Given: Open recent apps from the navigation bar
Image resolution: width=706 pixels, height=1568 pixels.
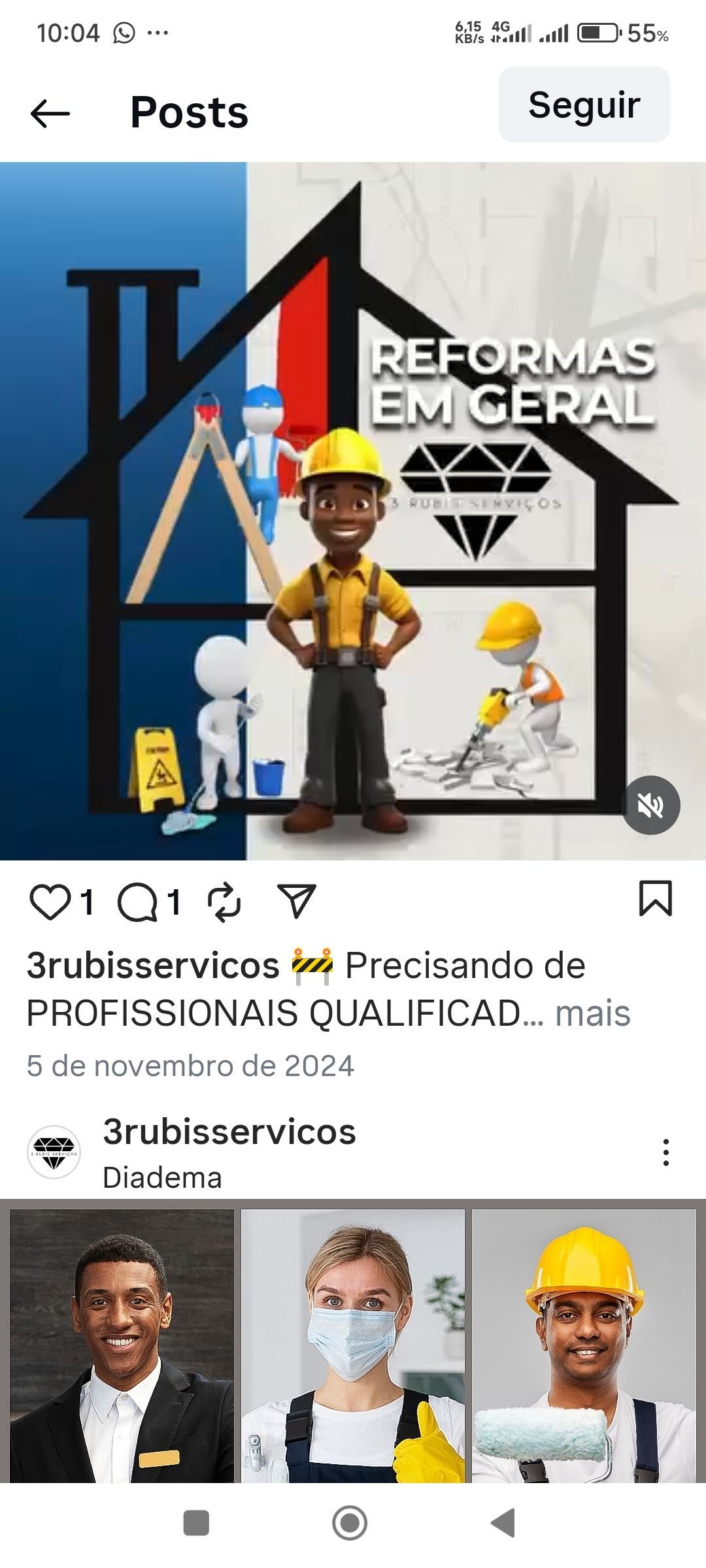Looking at the screenshot, I should point(196,1523).
